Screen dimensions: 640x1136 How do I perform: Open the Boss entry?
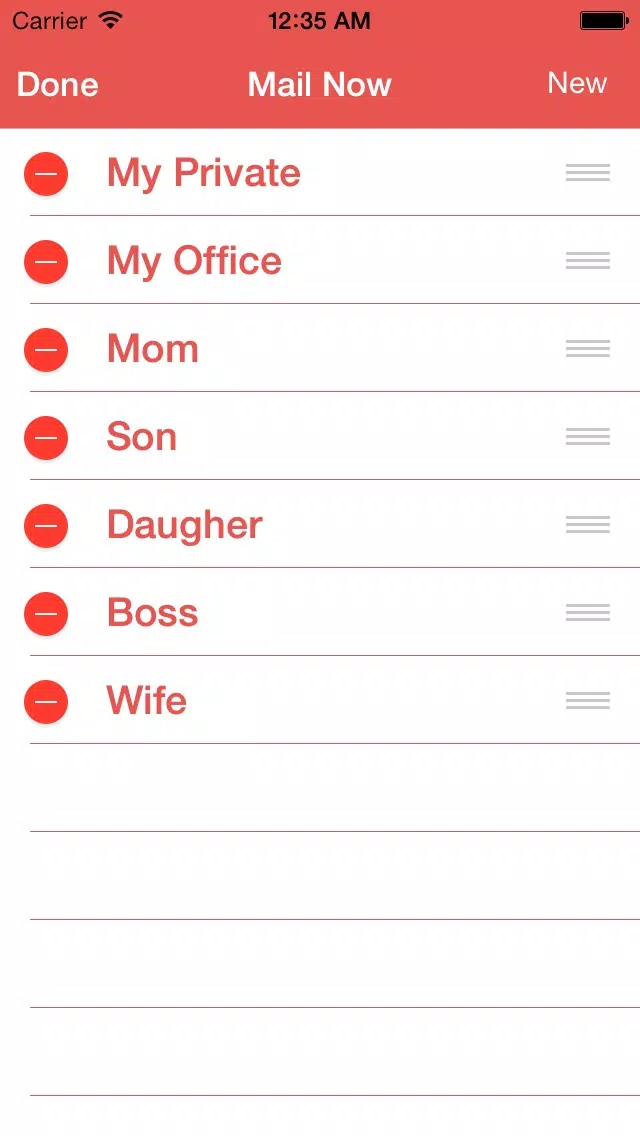320,612
